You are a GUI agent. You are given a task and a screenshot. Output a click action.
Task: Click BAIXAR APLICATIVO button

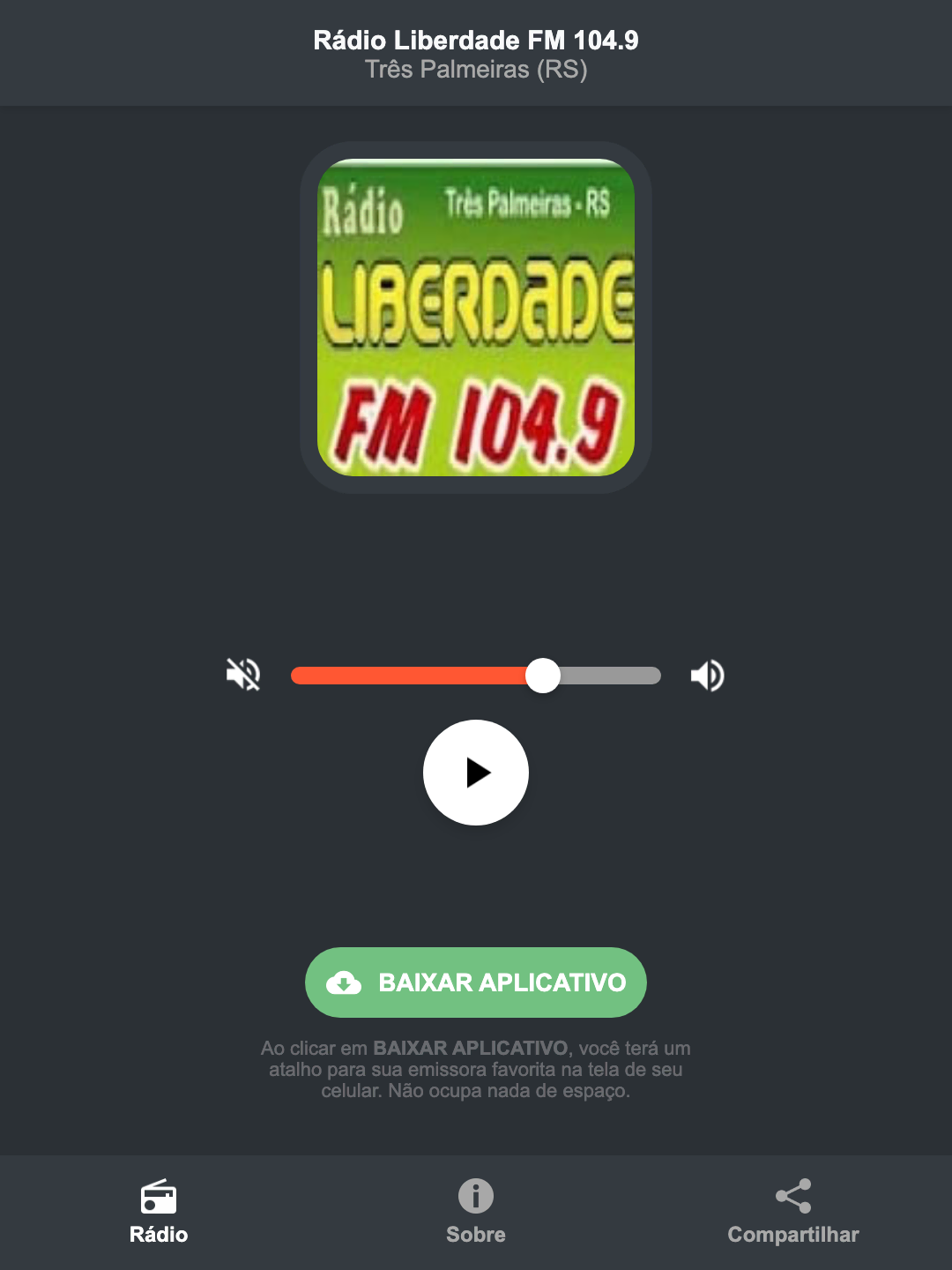(x=476, y=982)
